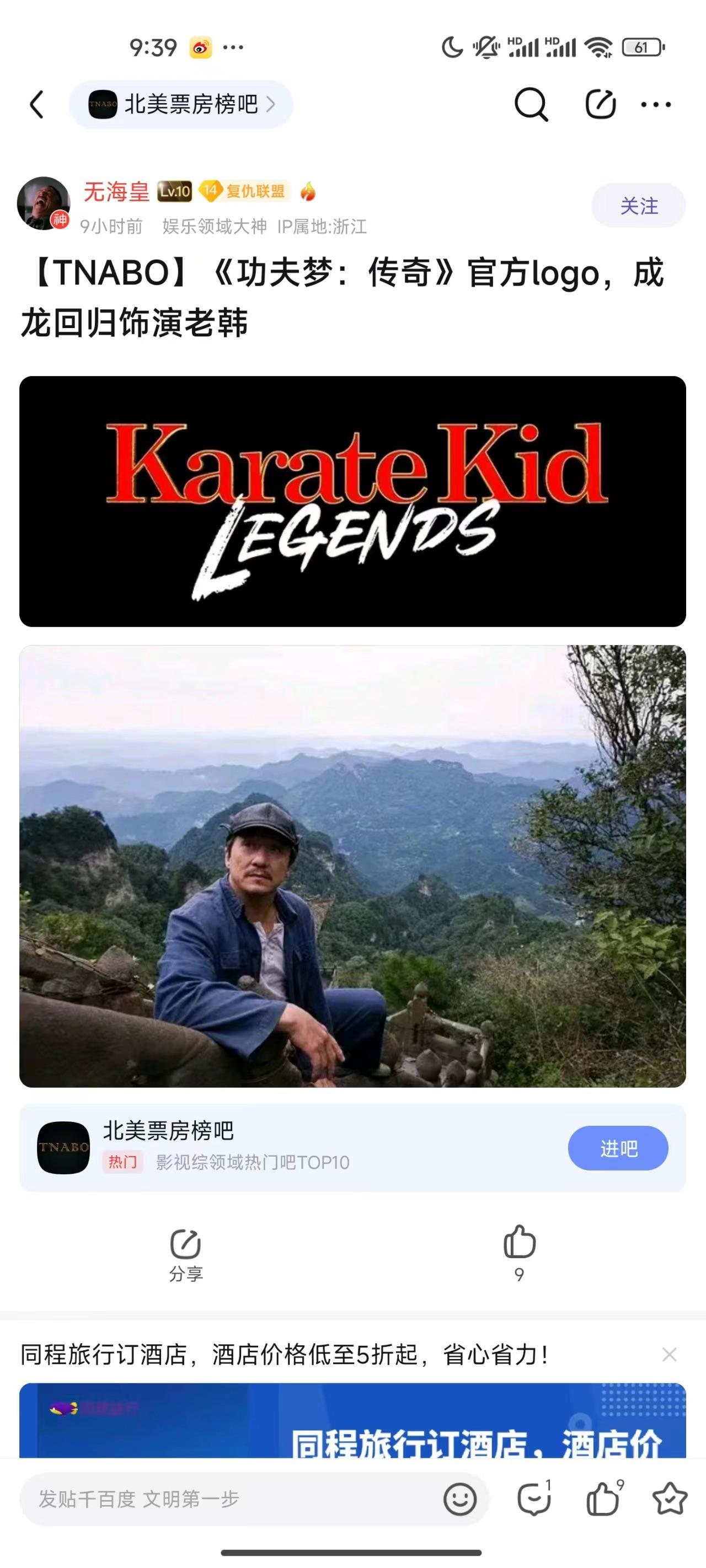This screenshot has height=1568, width=706.
Task: Tap the bottom bar thumbs-up icon
Action: pos(603,1499)
